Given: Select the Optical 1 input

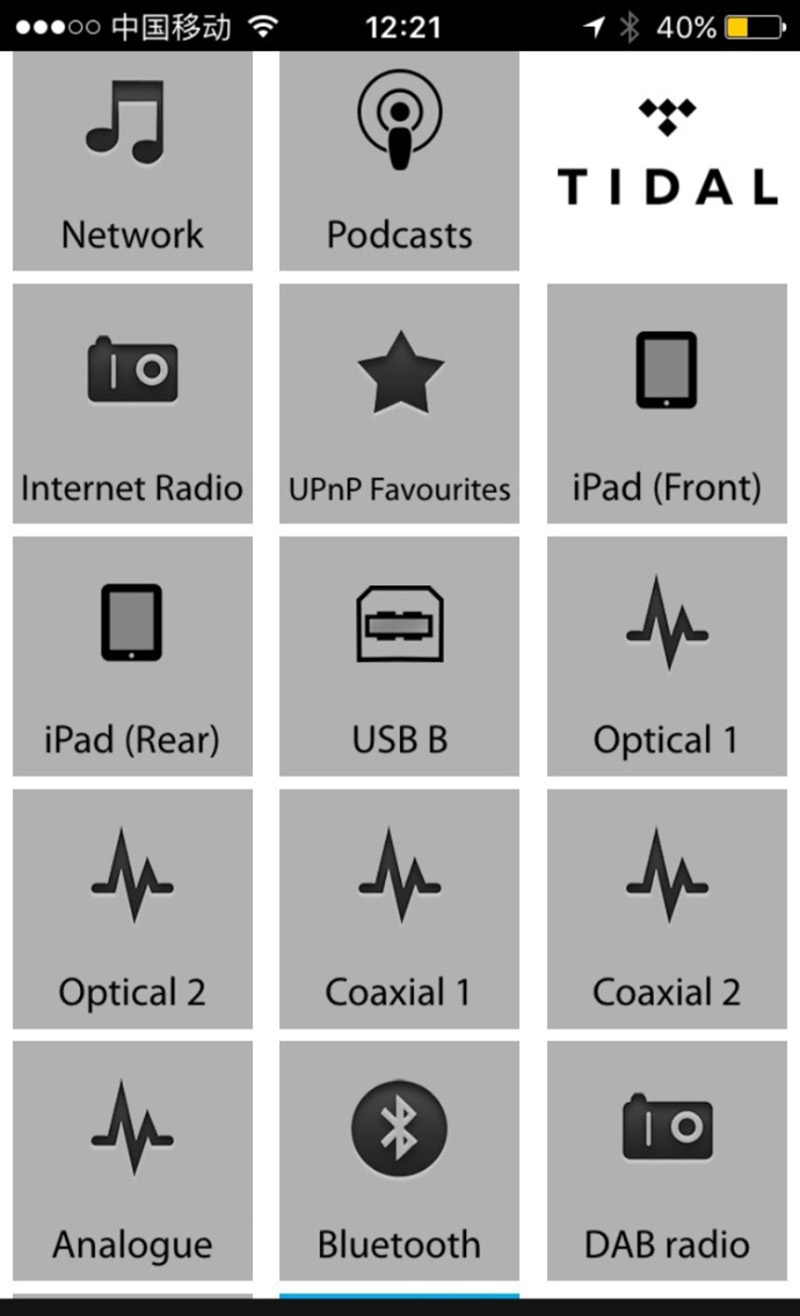Looking at the screenshot, I should (667, 656).
